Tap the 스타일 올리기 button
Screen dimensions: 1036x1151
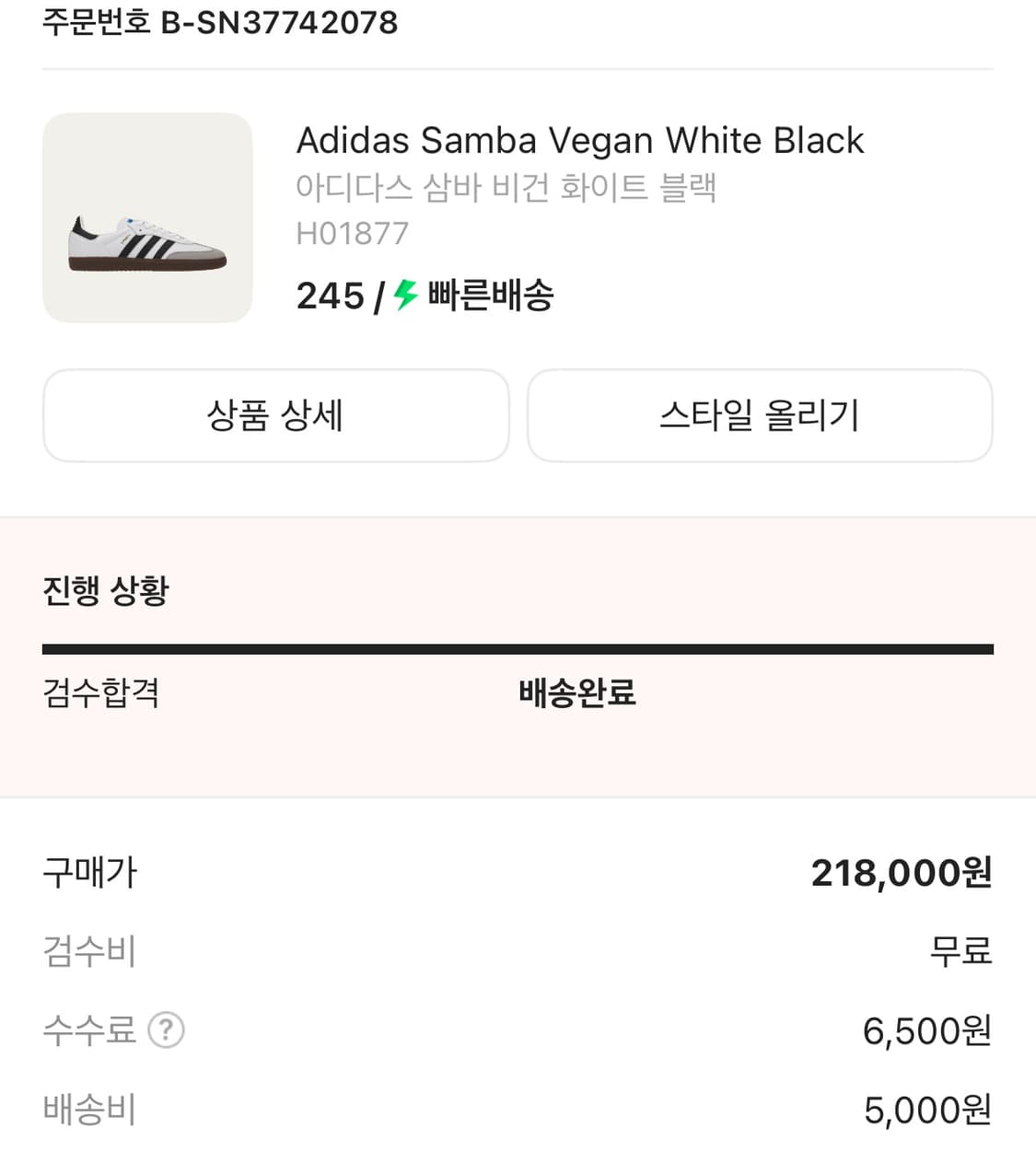click(758, 415)
